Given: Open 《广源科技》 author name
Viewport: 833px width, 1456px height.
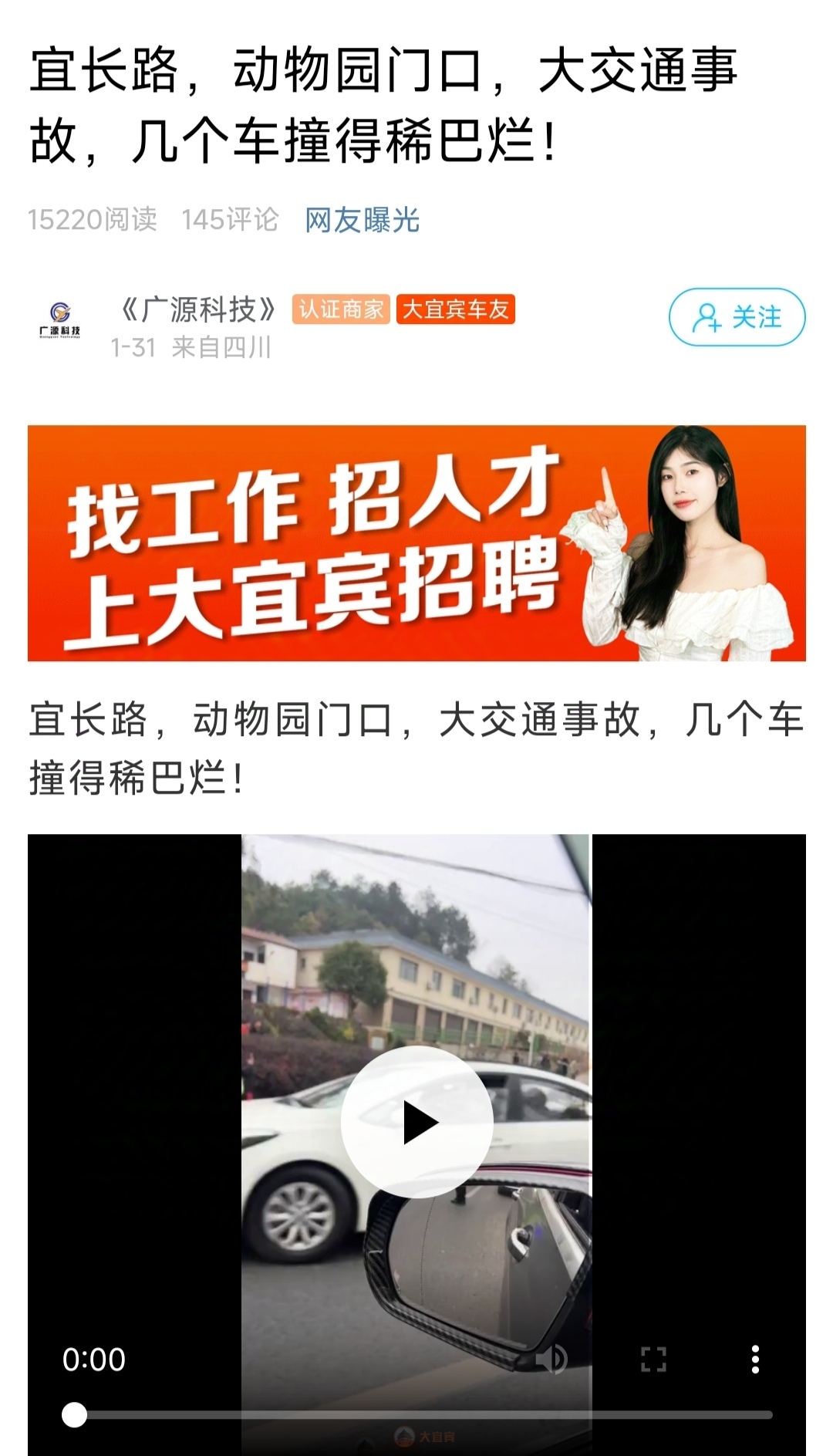Looking at the screenshot, I should point(197,309).
